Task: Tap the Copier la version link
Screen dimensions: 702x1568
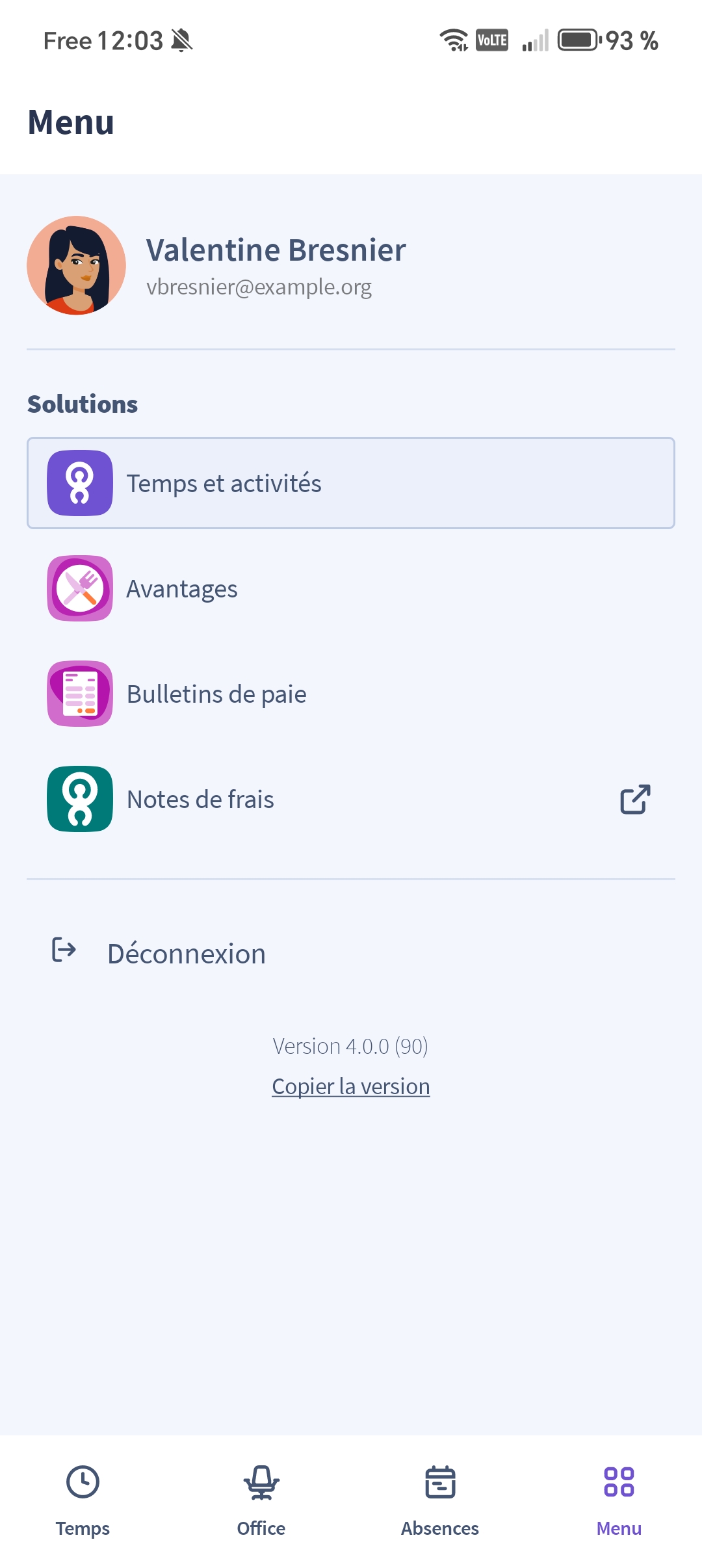Action: [351, 1086]
